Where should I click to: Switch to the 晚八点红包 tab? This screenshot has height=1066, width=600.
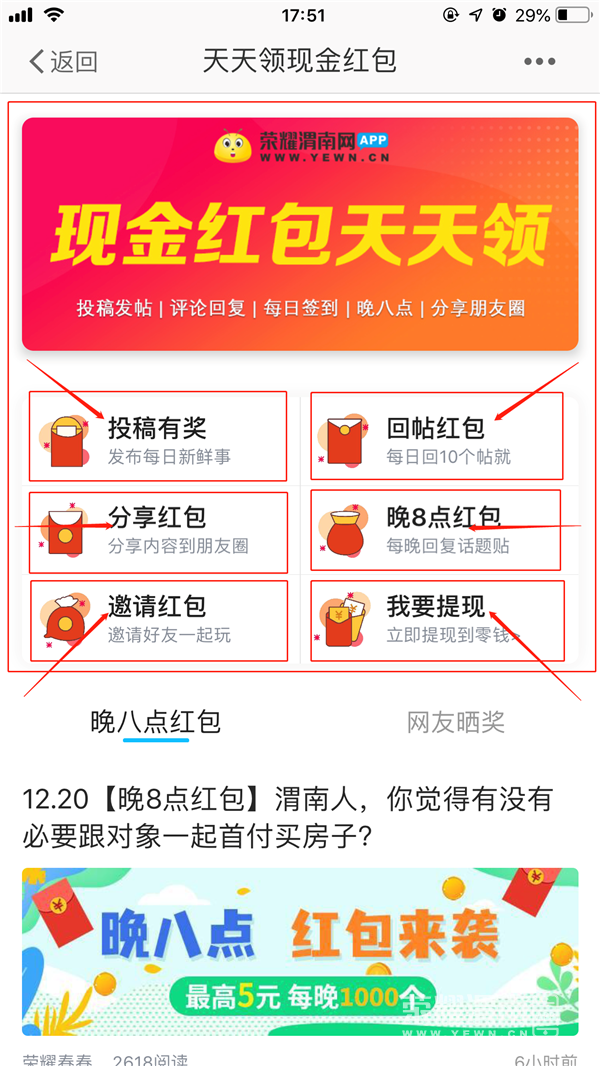[155, 721]
